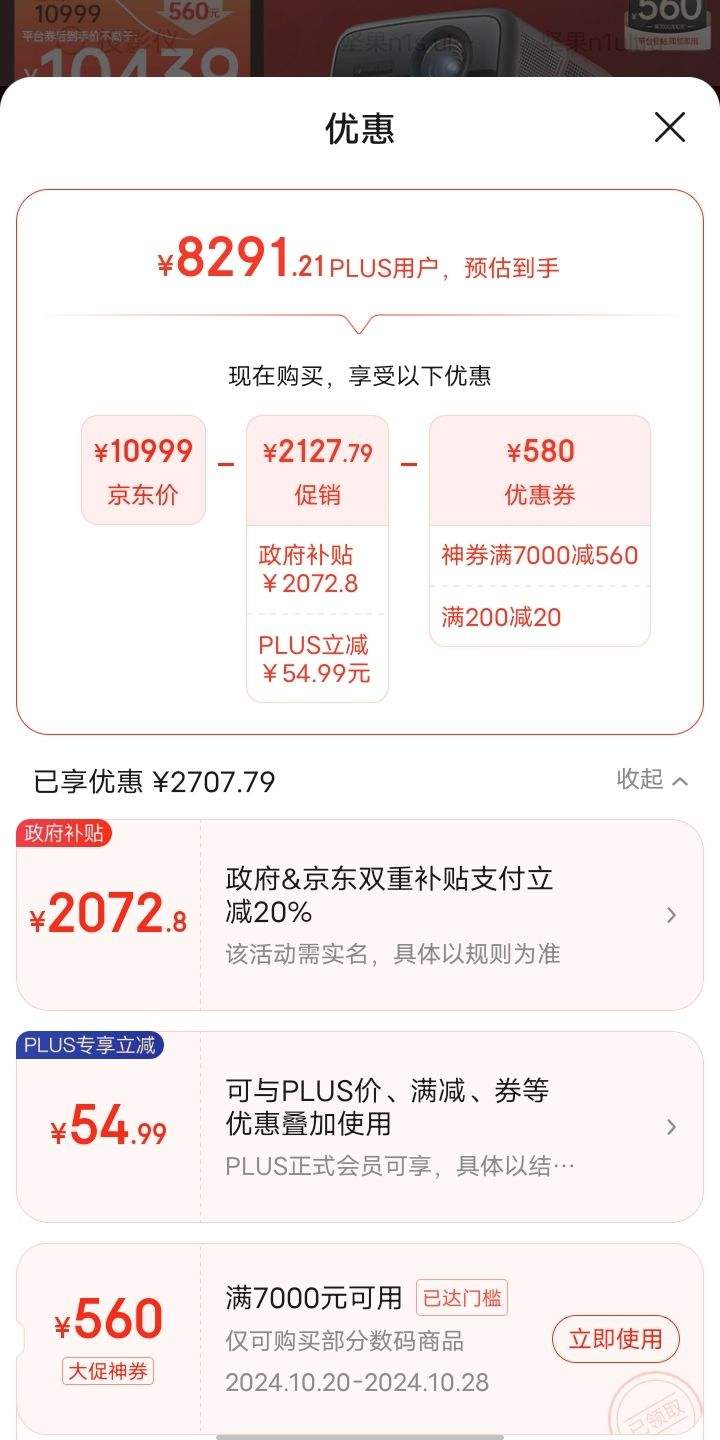
Task: Tap the ¥8291.21 estimated price line
Action: point(360,258)
